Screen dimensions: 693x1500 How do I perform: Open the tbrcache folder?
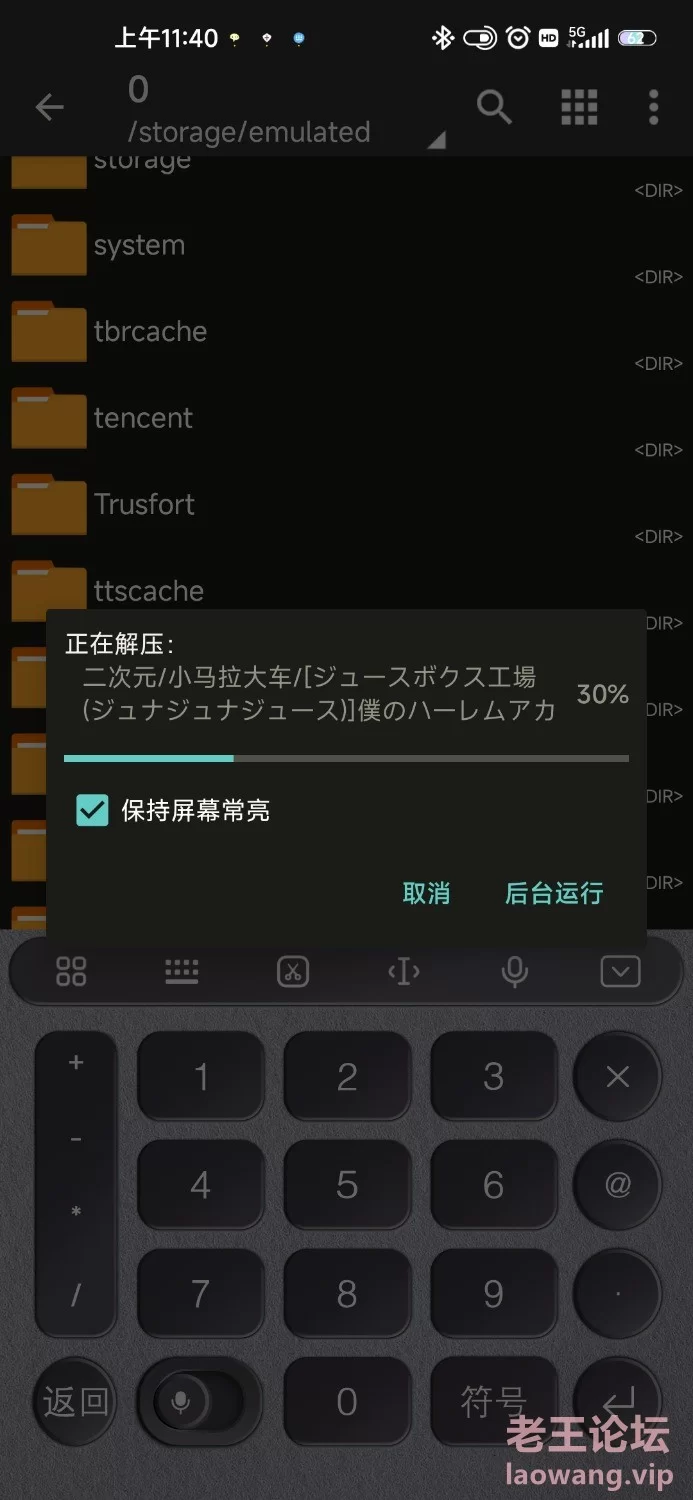[346, 332]
